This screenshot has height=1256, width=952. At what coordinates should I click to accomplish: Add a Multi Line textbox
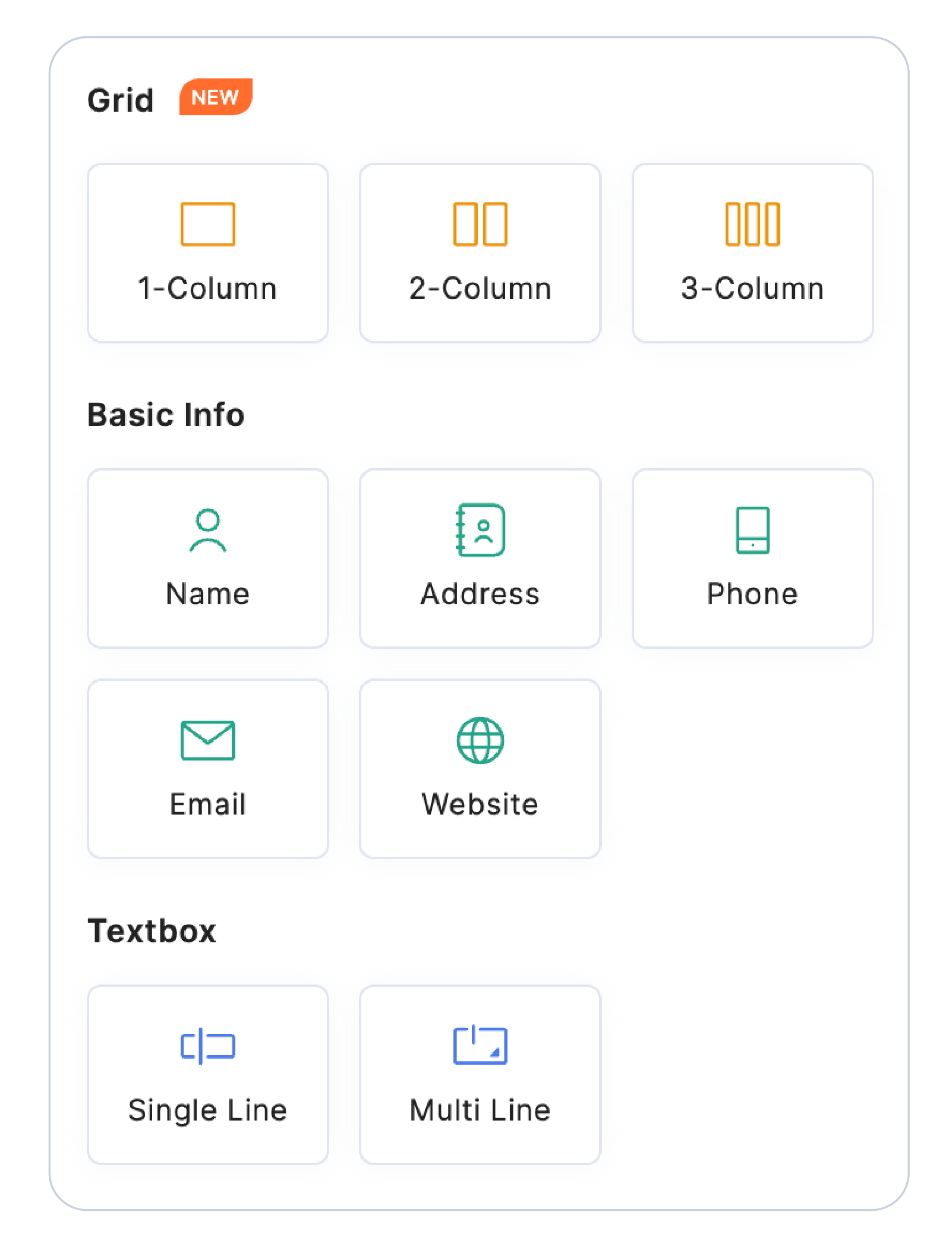[480, 1075]
